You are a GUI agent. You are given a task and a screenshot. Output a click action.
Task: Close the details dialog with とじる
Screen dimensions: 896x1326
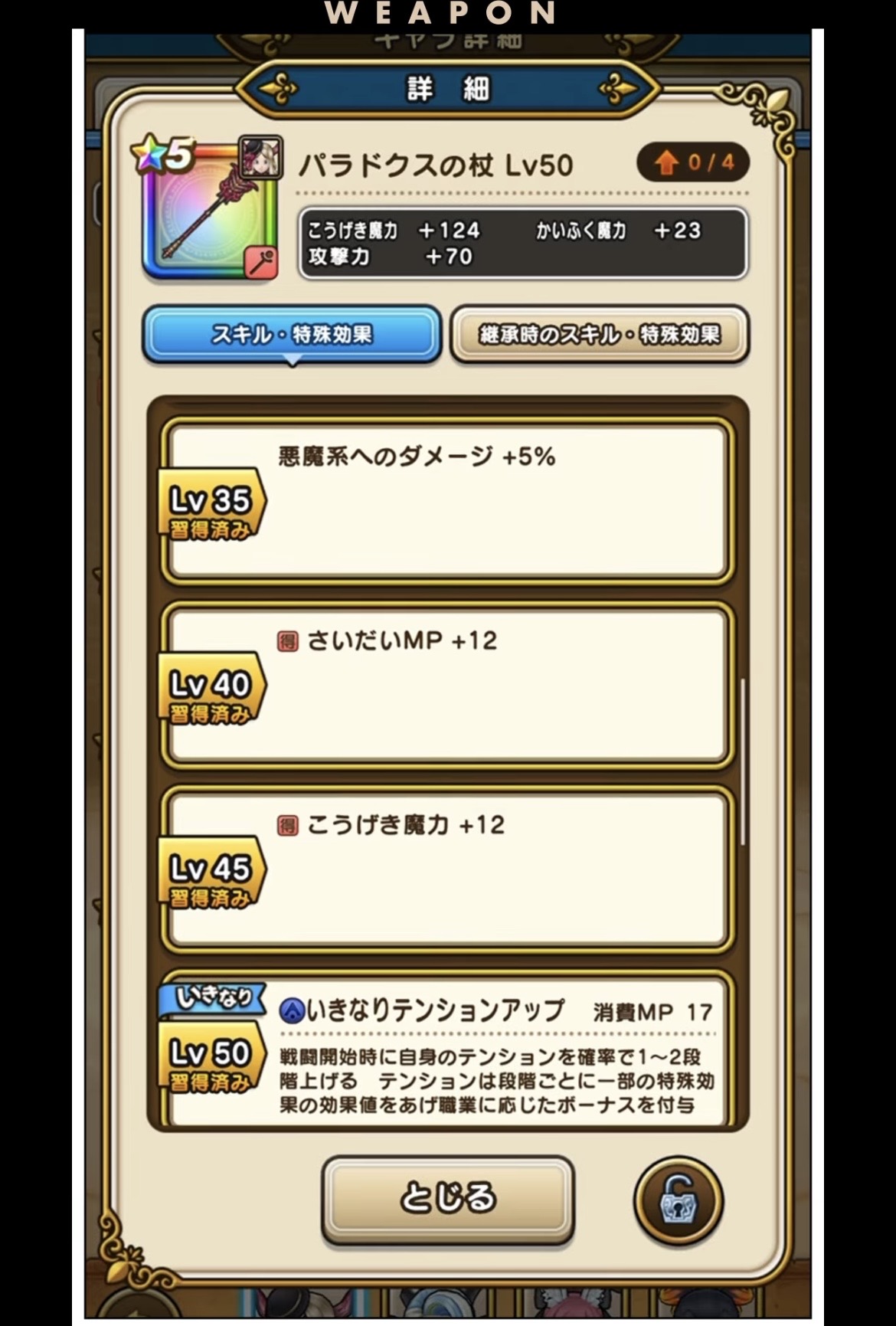448,1199
